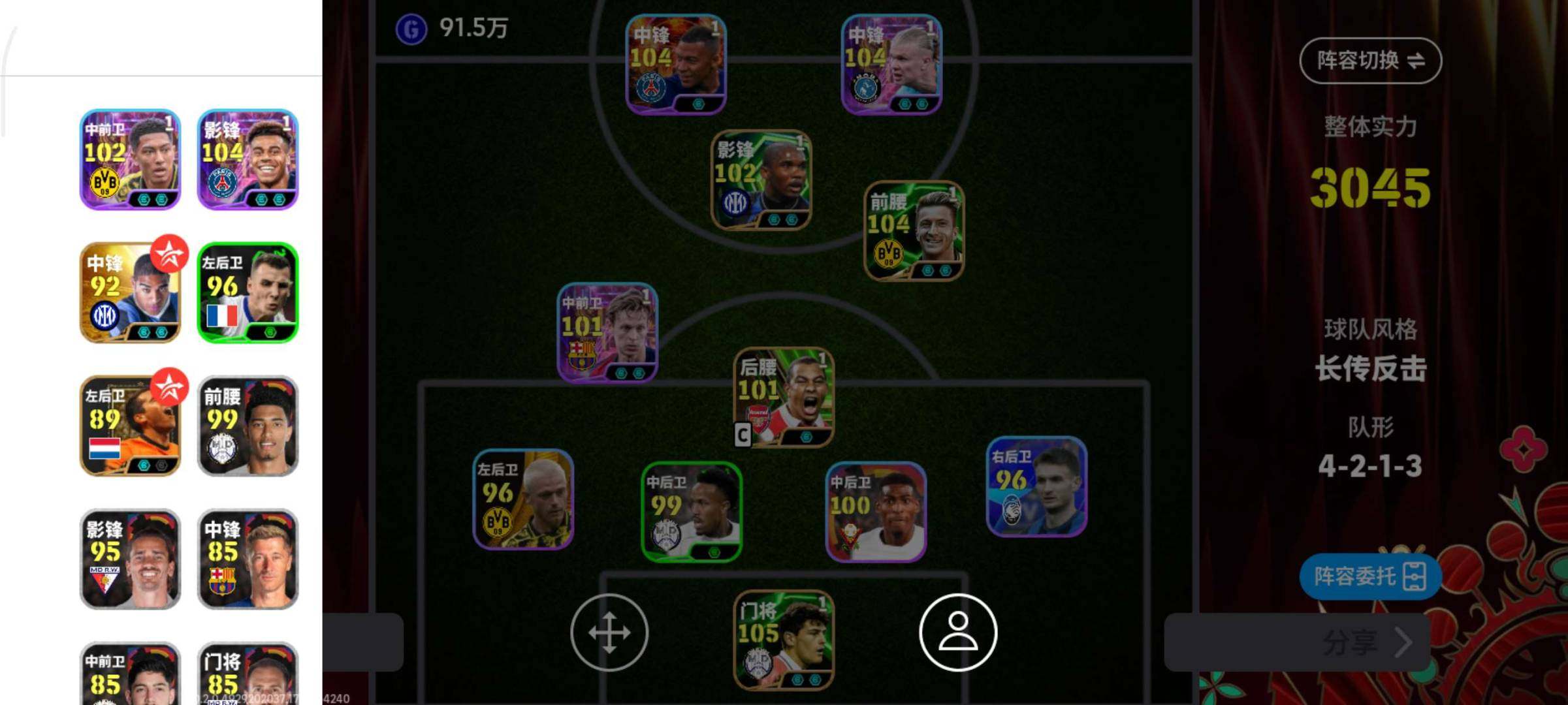
Task: Select the 前腰 104 BVB card on pitch
Action: pos(914,231)
